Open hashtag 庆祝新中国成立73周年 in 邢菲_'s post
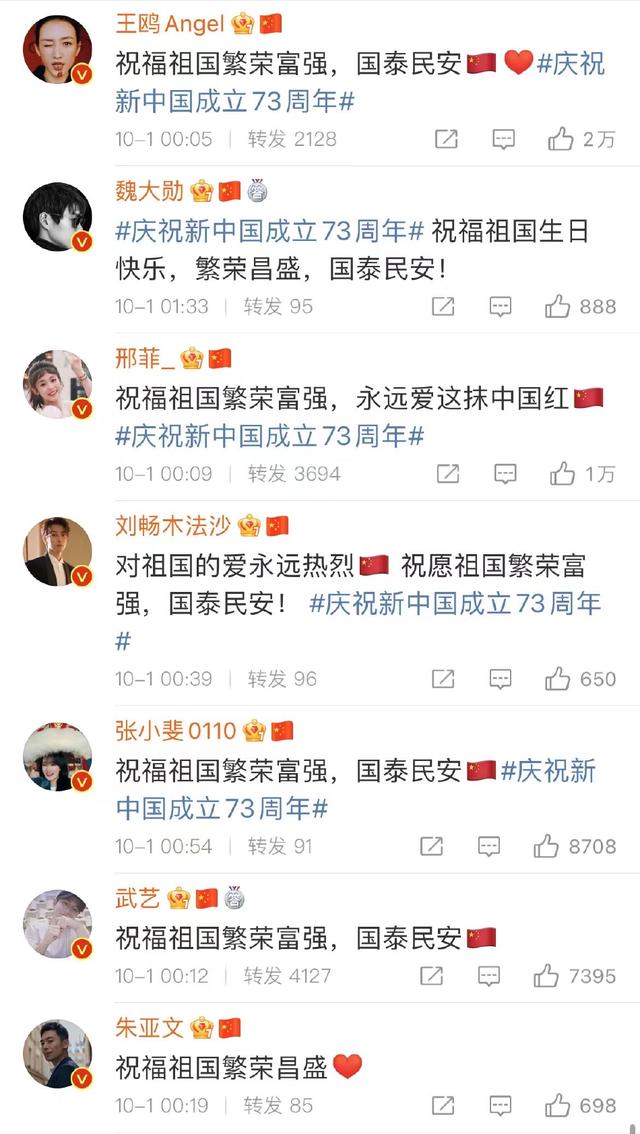 click(x=270, y=436)
